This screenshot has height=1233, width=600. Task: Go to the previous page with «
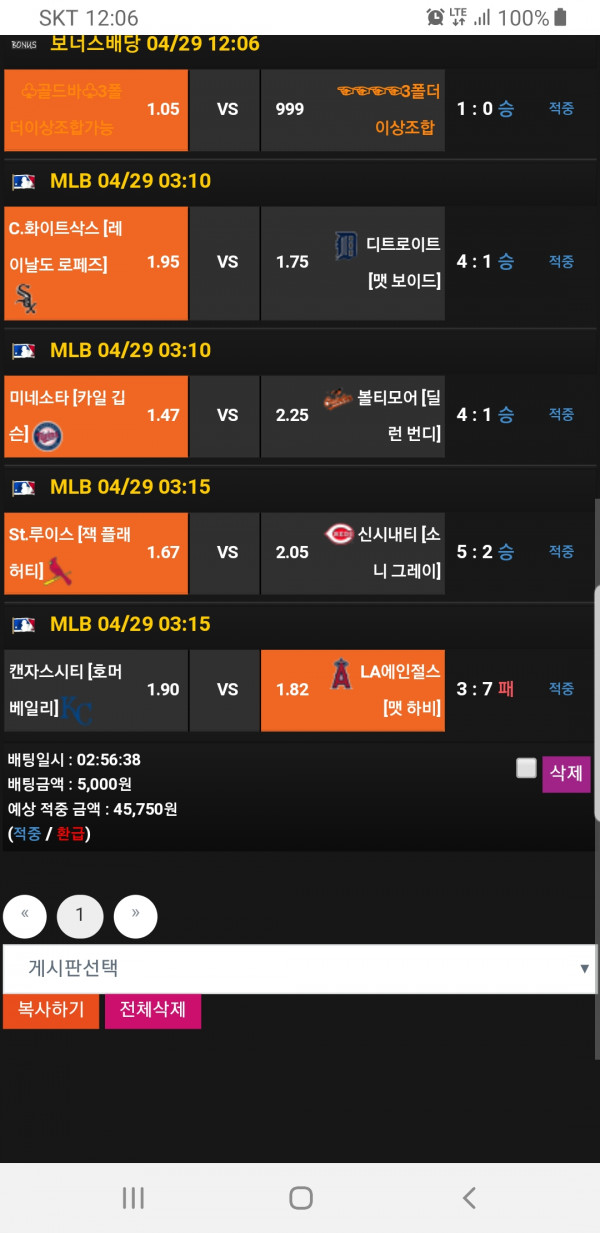(26, 915)
